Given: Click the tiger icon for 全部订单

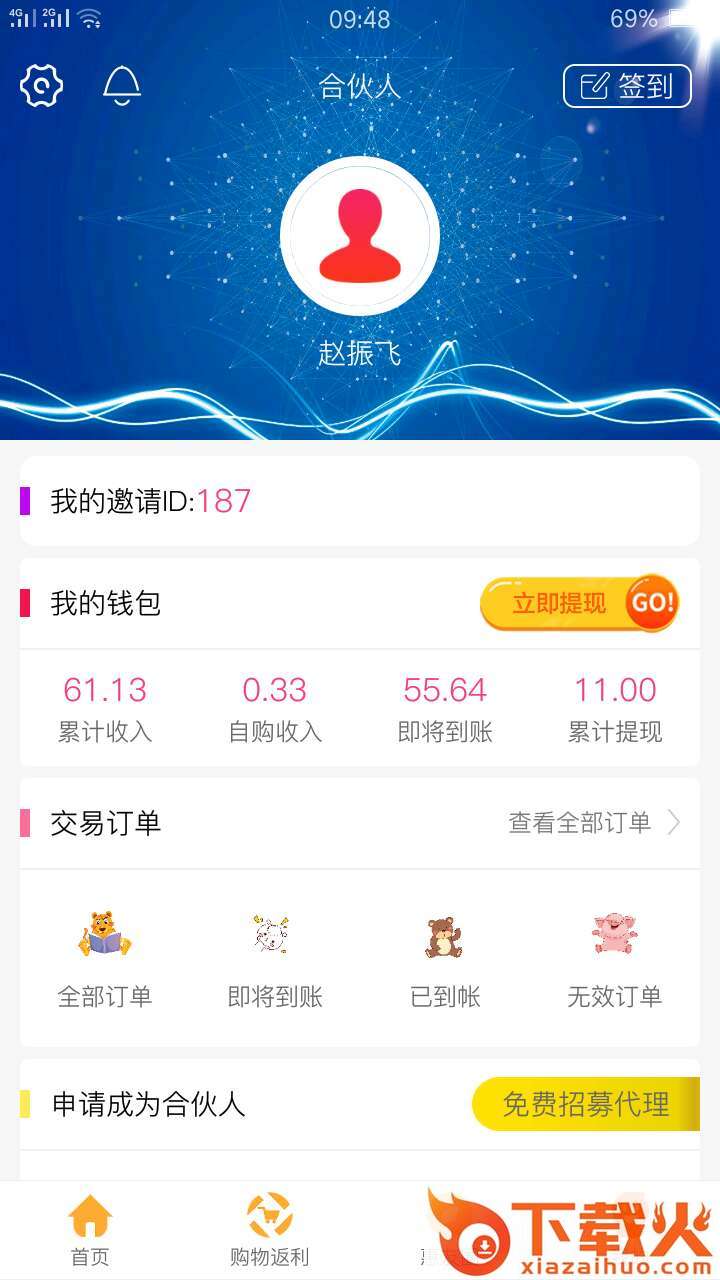Looking at the screenshot, I should click(x=104, y=935).
